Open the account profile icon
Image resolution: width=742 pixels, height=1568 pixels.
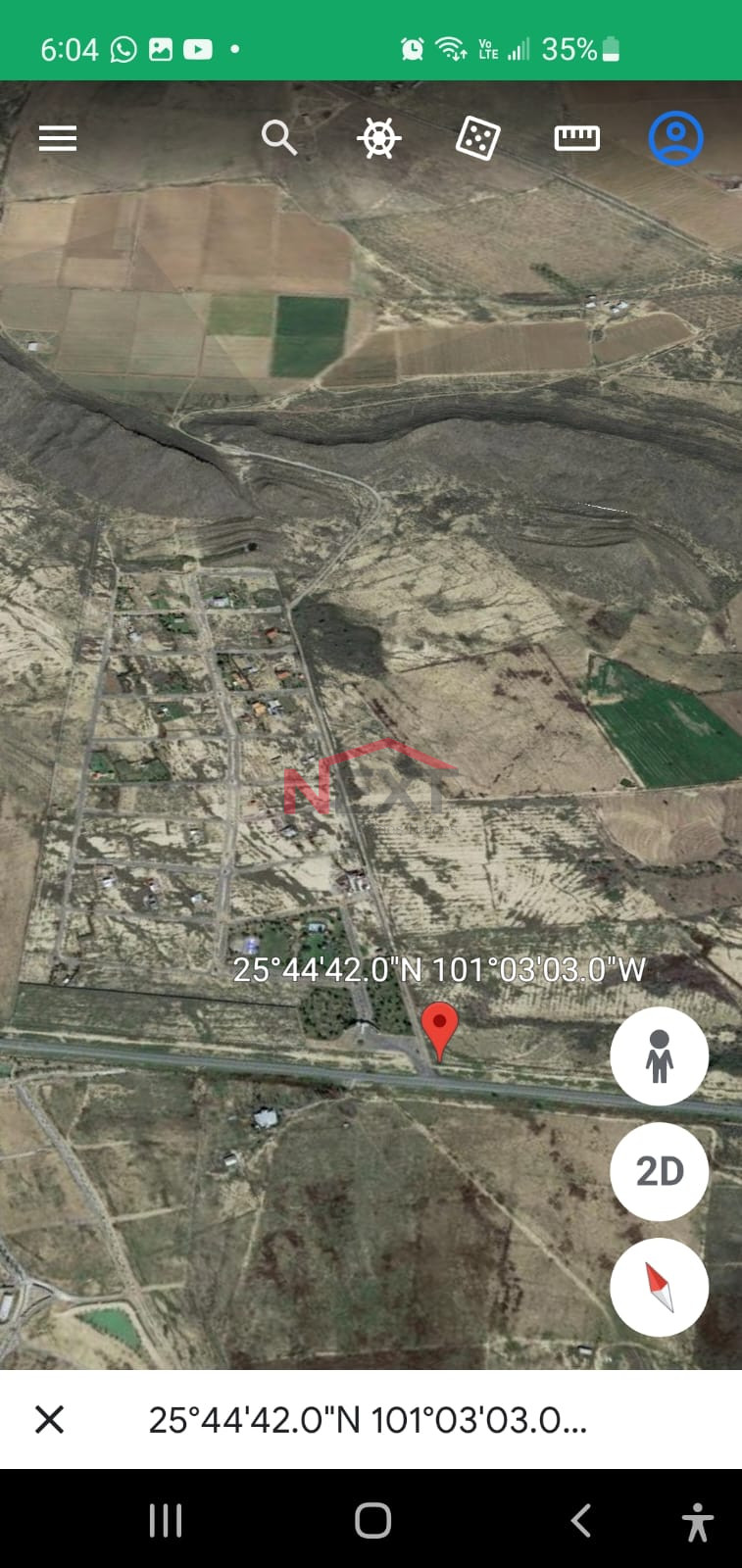675,138
